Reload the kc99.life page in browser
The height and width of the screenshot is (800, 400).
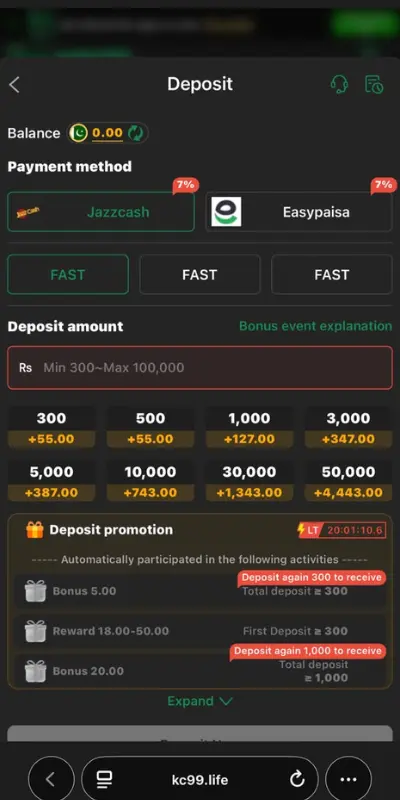click(x=297, y=779)
